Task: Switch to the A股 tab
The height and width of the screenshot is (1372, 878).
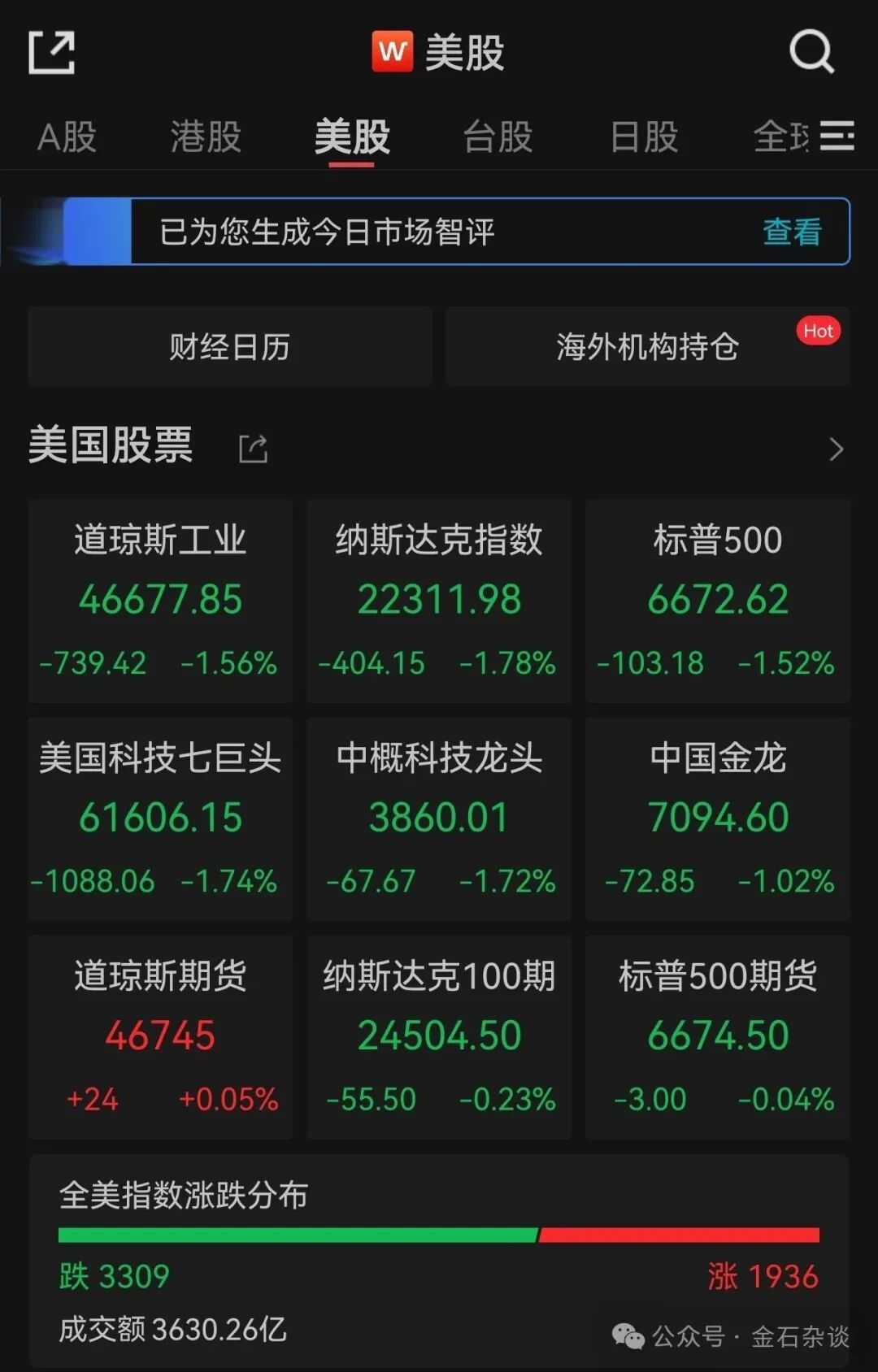Action: (67, 137)
